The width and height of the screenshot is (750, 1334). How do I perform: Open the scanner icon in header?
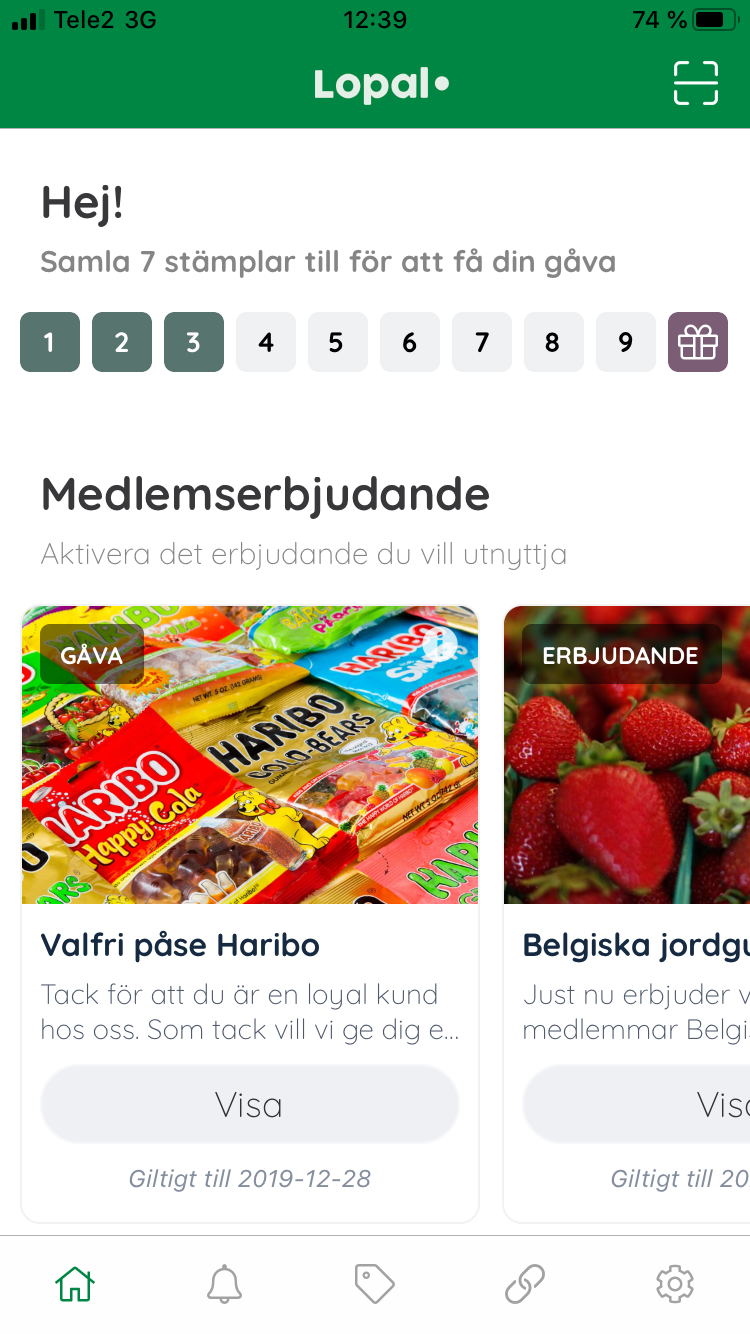click(x=695, y=83)
